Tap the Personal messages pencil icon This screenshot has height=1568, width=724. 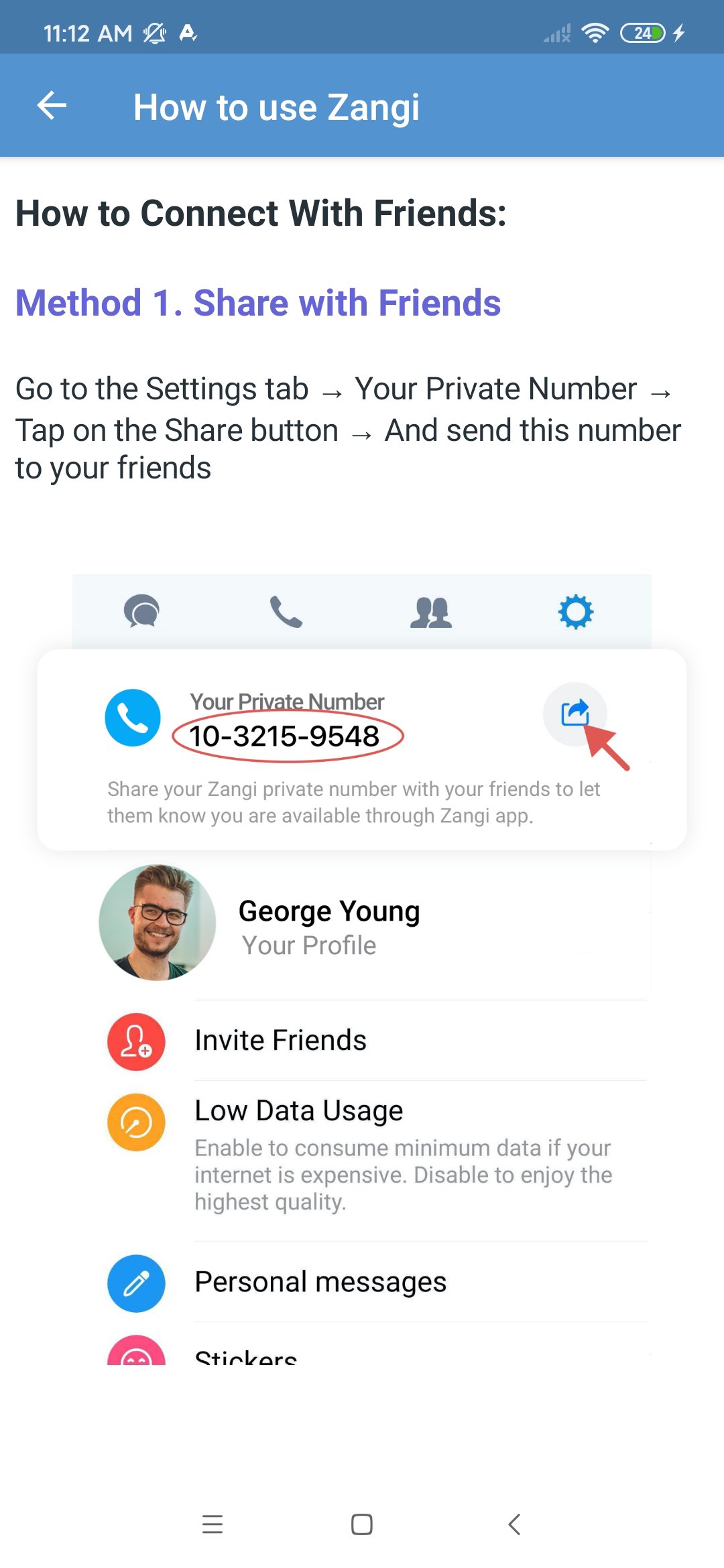point(136,1283)
